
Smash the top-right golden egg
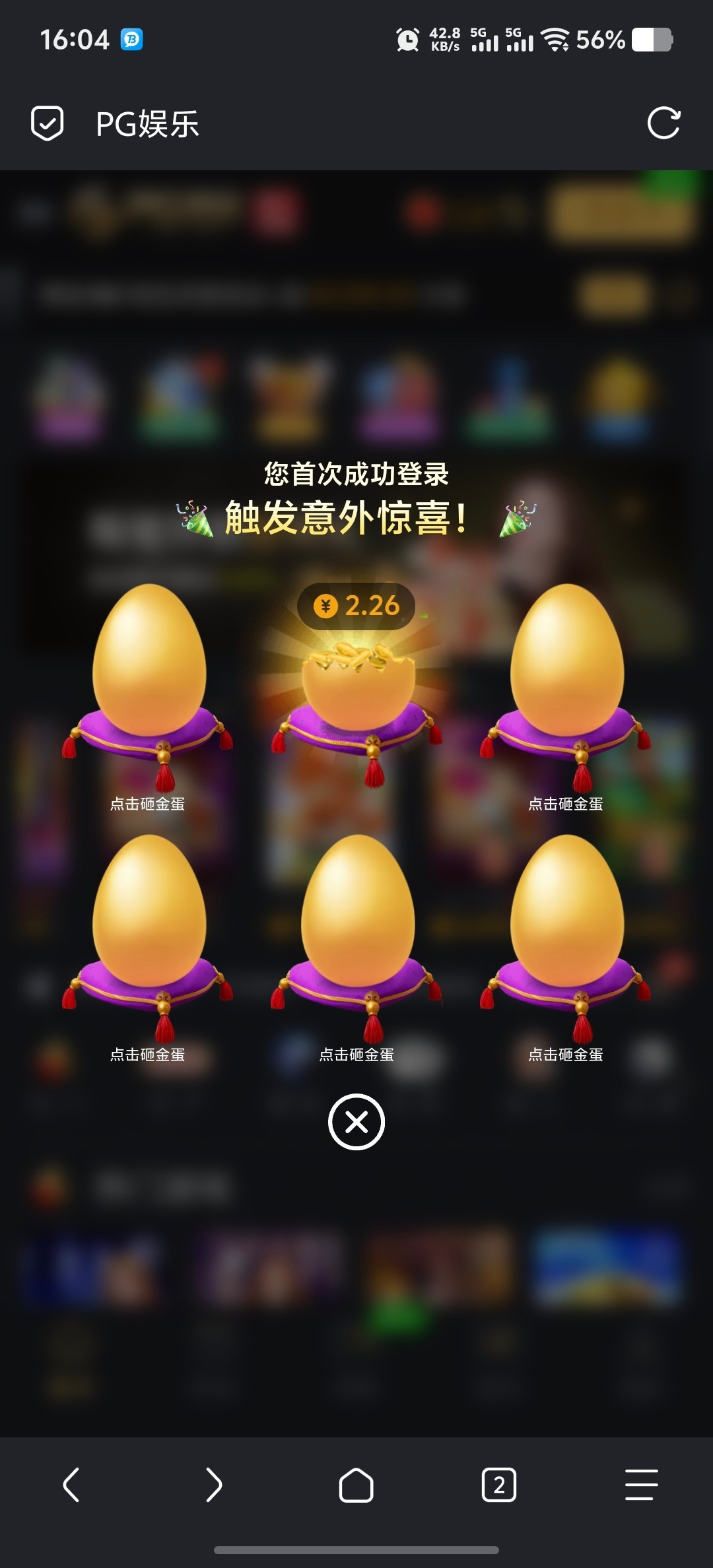[x=567, y=667]
